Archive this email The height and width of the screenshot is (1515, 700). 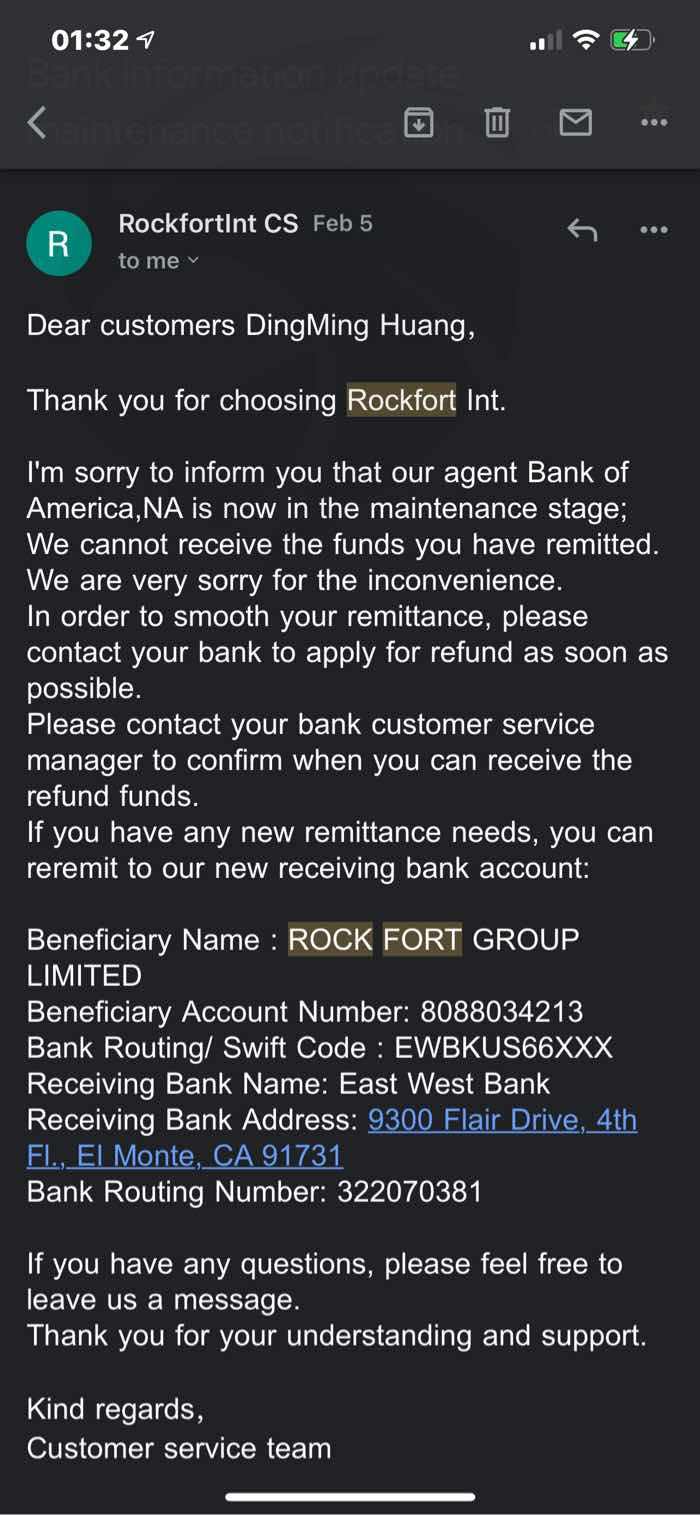point(418,123)
